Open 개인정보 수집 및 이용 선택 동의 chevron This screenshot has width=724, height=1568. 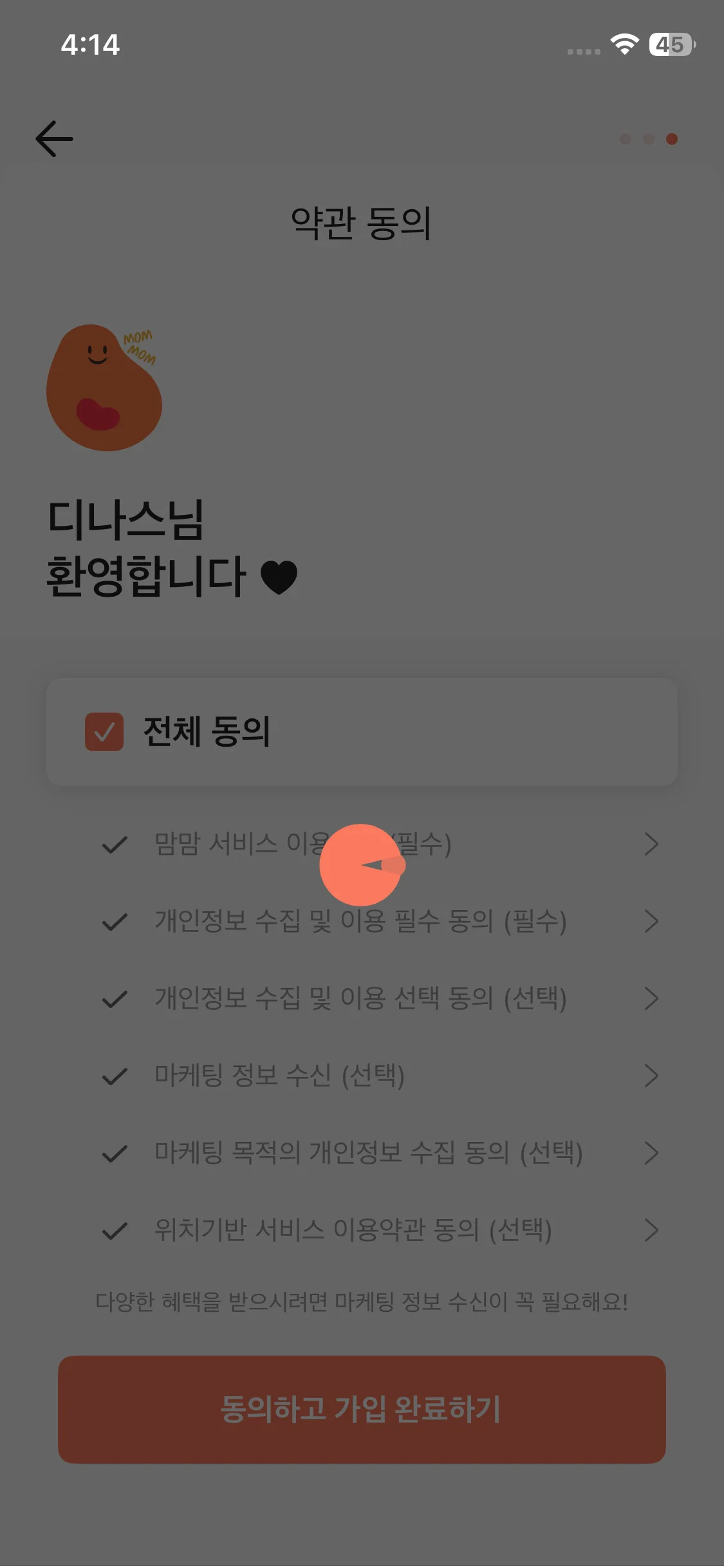click(x=651, y=999)
